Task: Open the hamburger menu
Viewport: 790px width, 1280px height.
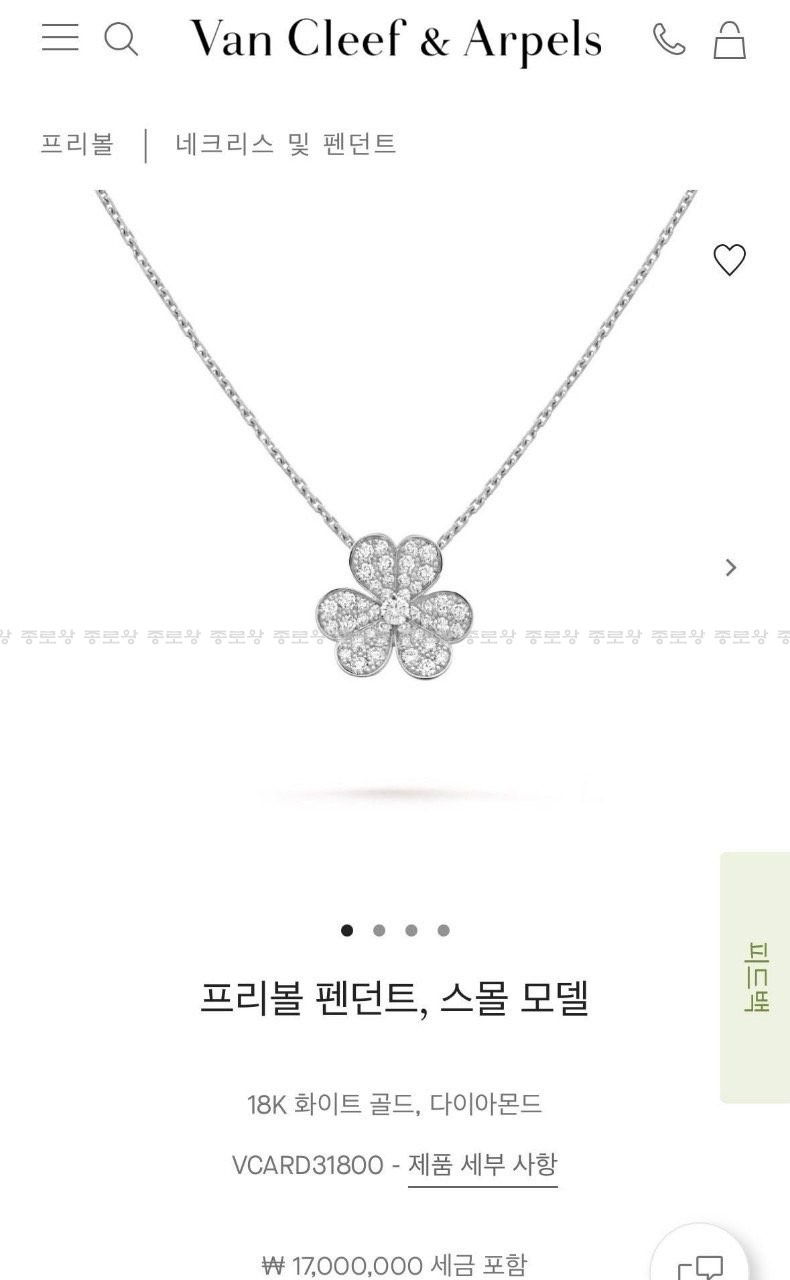Action: point(60,38)
